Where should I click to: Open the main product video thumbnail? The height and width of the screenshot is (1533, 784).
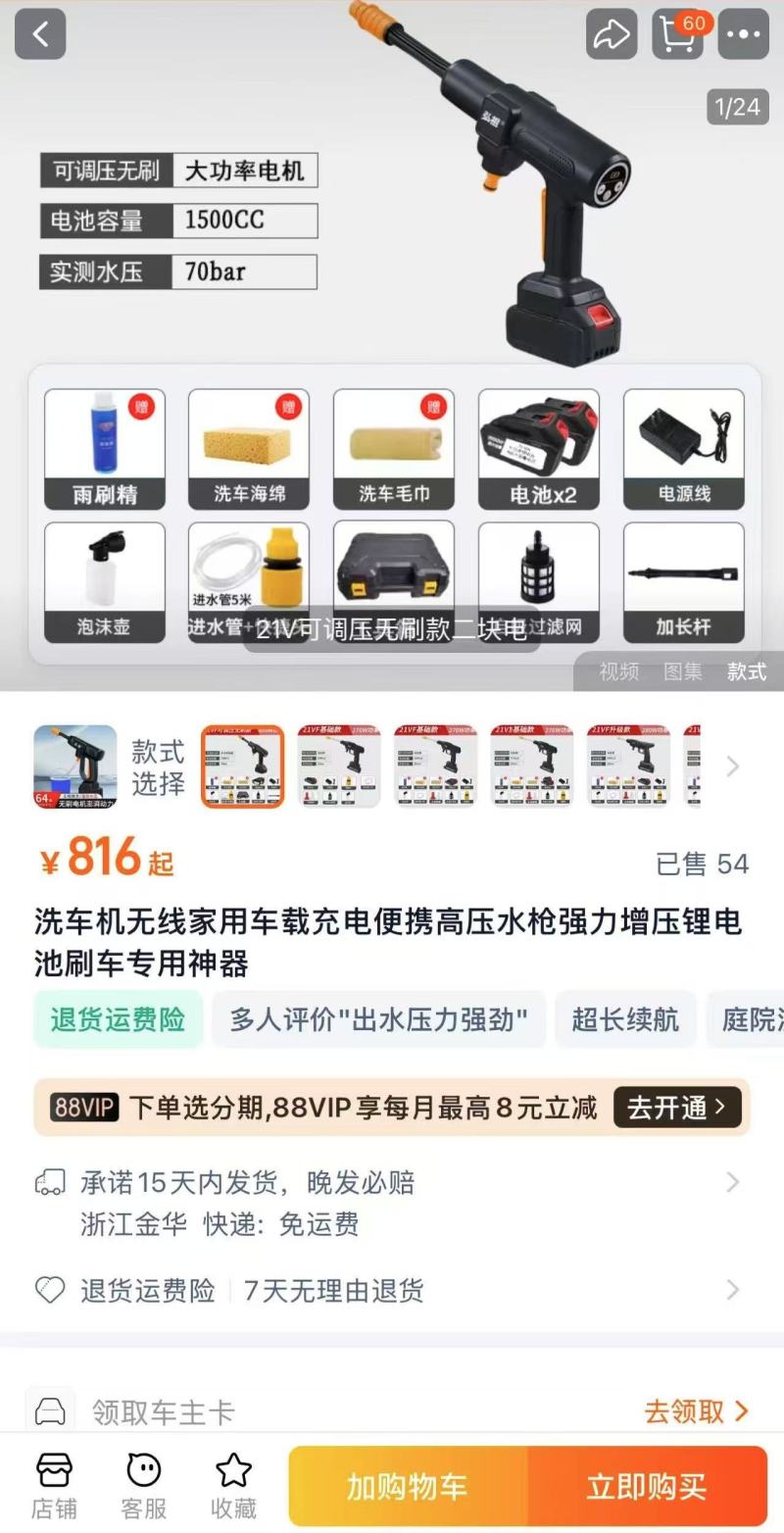pos(75,766)
